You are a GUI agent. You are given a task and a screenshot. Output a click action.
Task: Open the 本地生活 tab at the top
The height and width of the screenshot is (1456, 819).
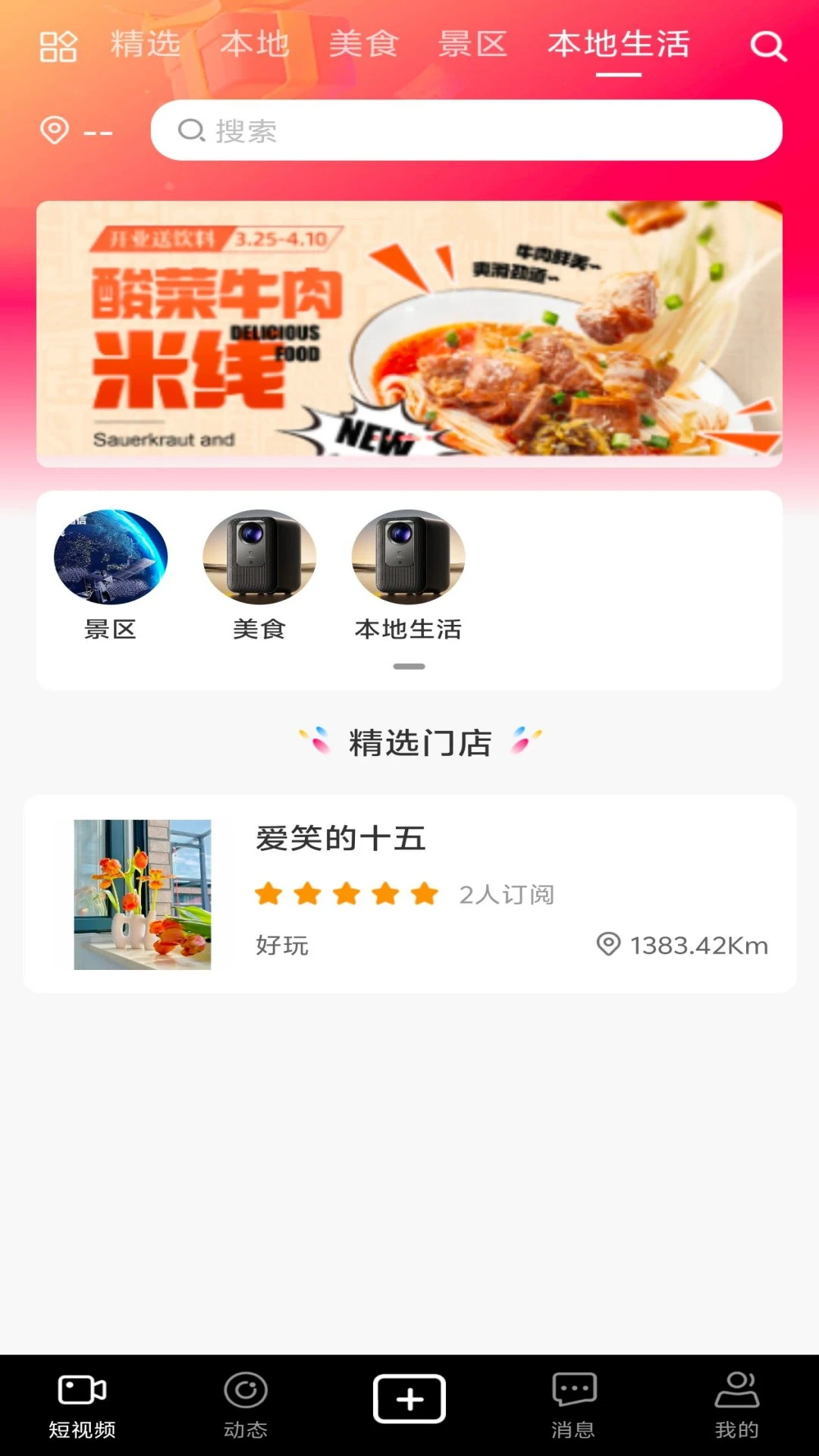click(x=620, y=45)
